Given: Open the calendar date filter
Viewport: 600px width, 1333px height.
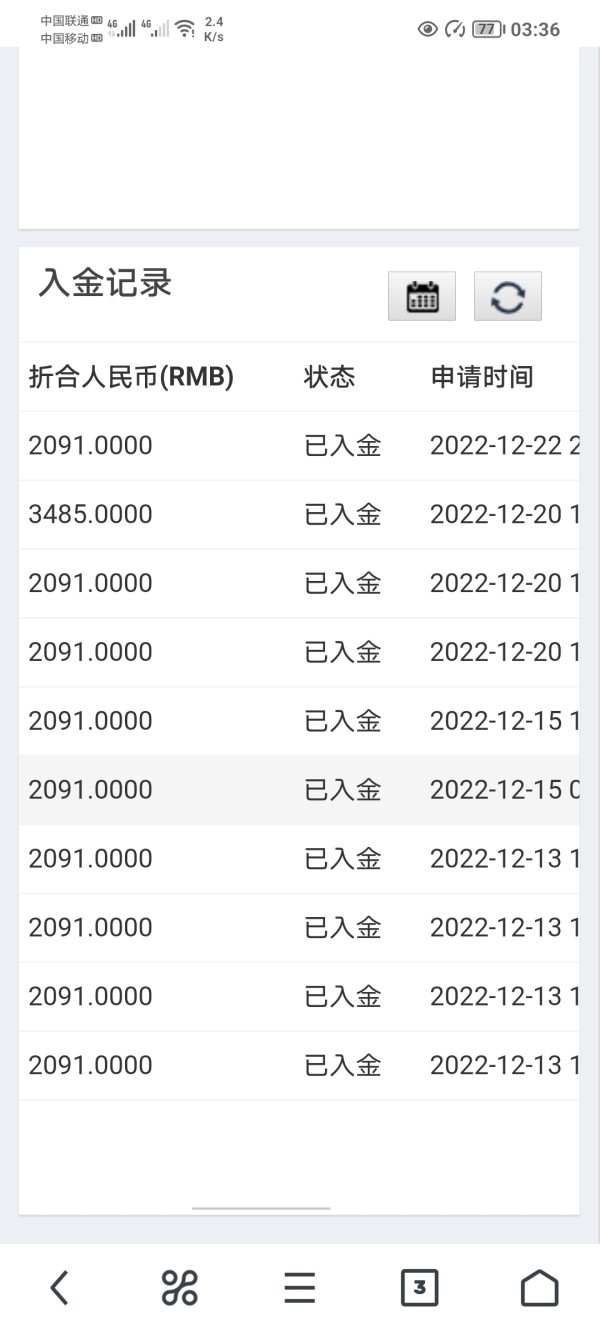Looking at the screenshot, I should (x=422, y=296).
